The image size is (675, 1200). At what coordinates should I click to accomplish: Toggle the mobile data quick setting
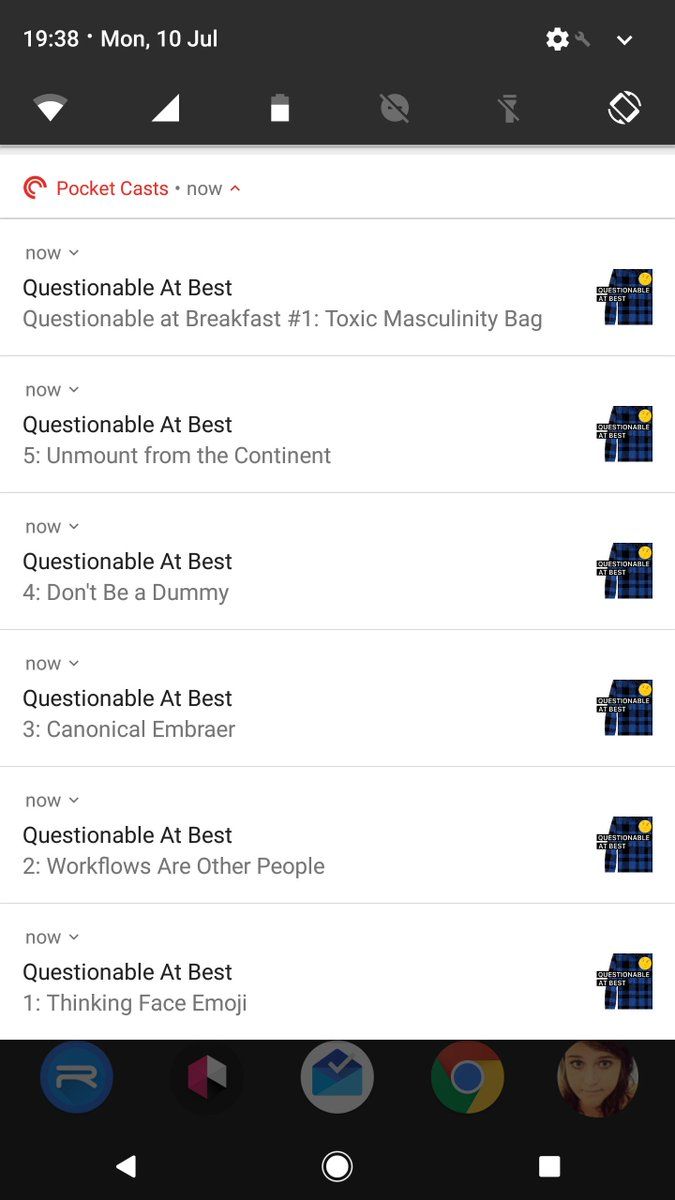pos(165,108)
